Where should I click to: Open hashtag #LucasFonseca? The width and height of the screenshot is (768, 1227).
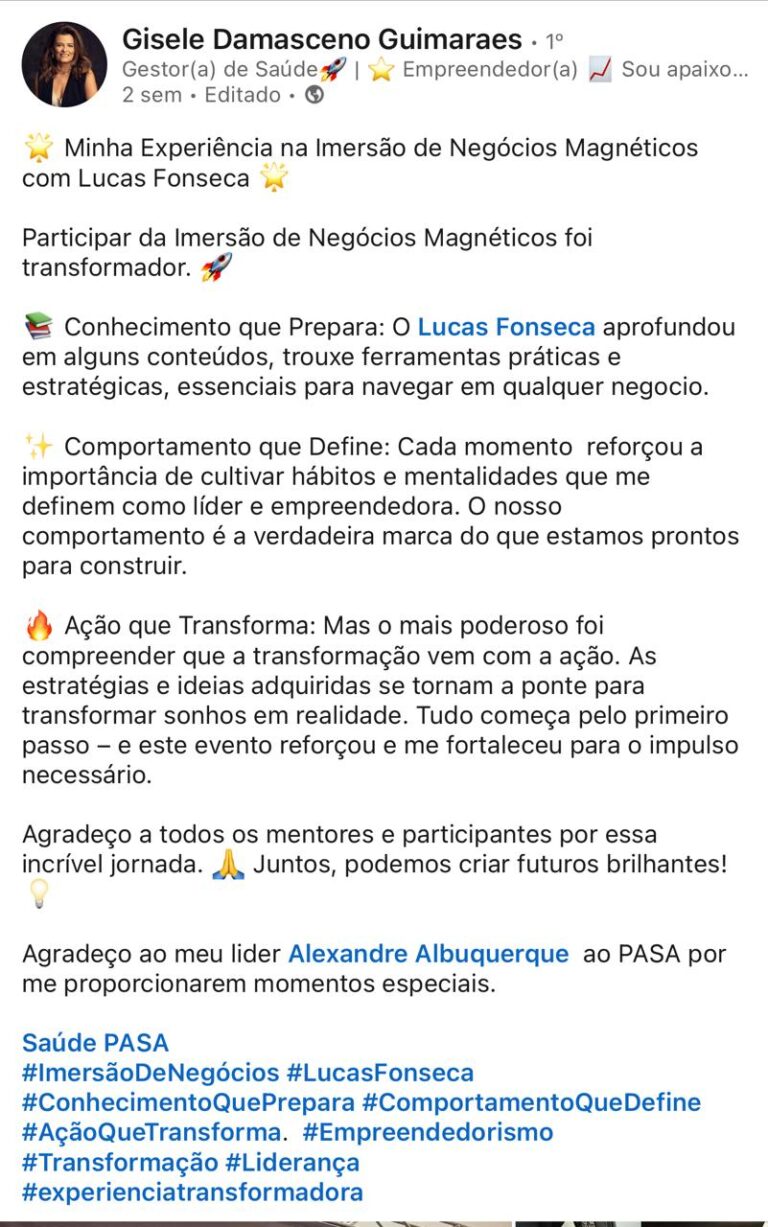coord(380,1073)
